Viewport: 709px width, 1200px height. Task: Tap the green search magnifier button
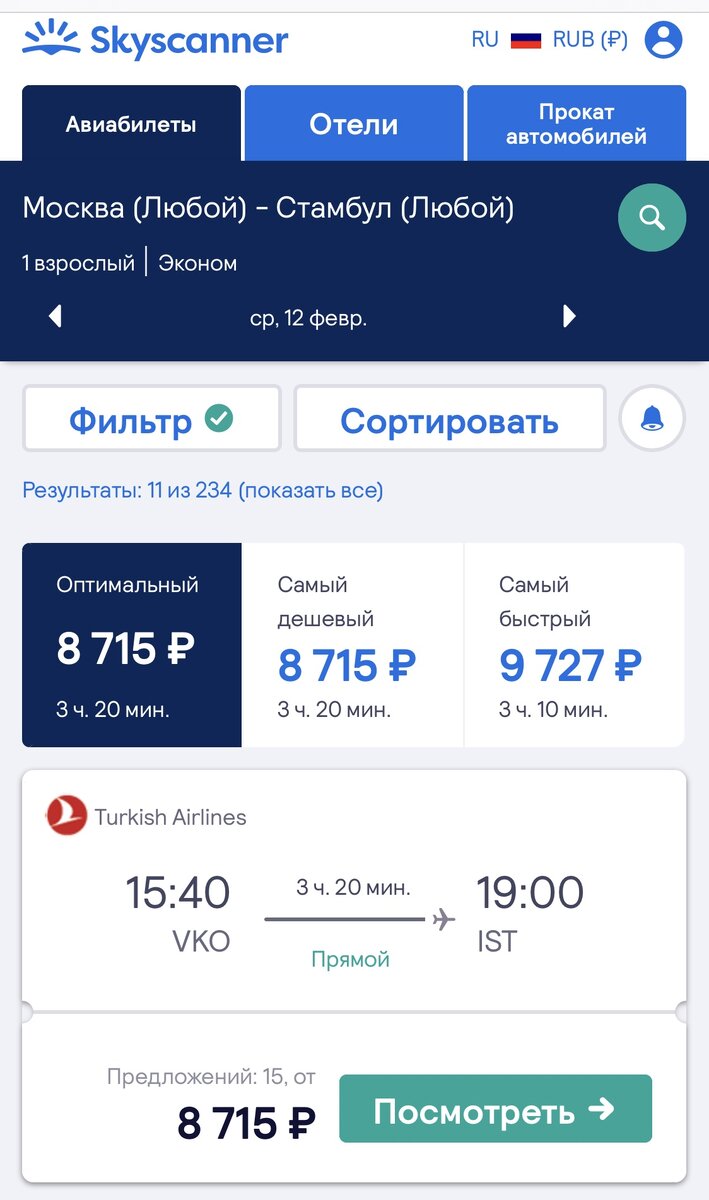coord(652,217)
